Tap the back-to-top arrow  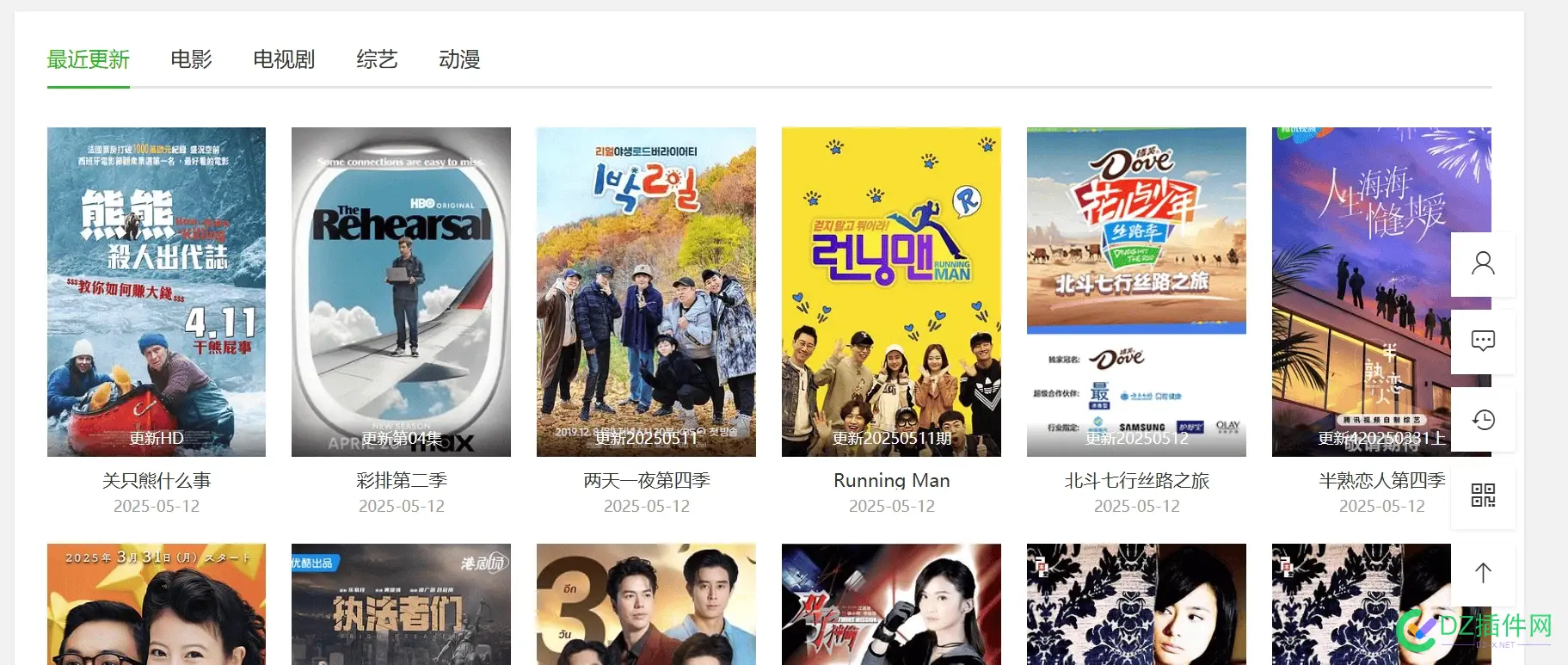[1483, 573]
